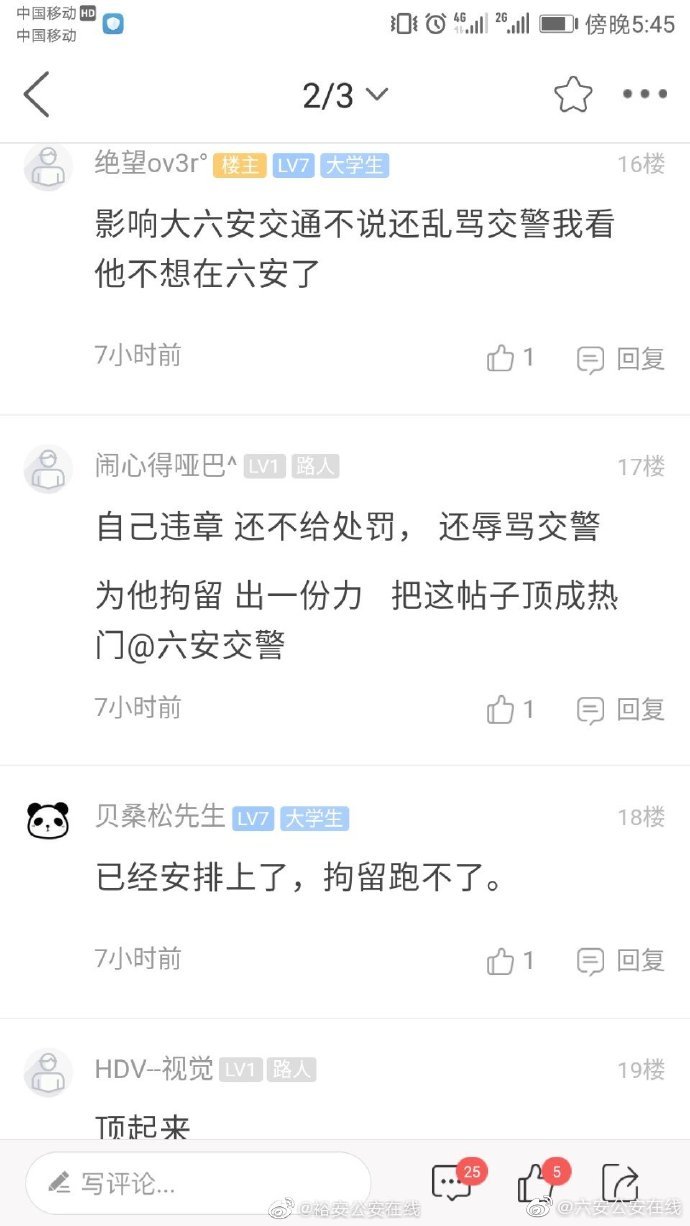Like the 16楼 comment by 绝望ov3r°
Screen dimensions: 690x1226
pyautogui.click(x=510, y=358)
